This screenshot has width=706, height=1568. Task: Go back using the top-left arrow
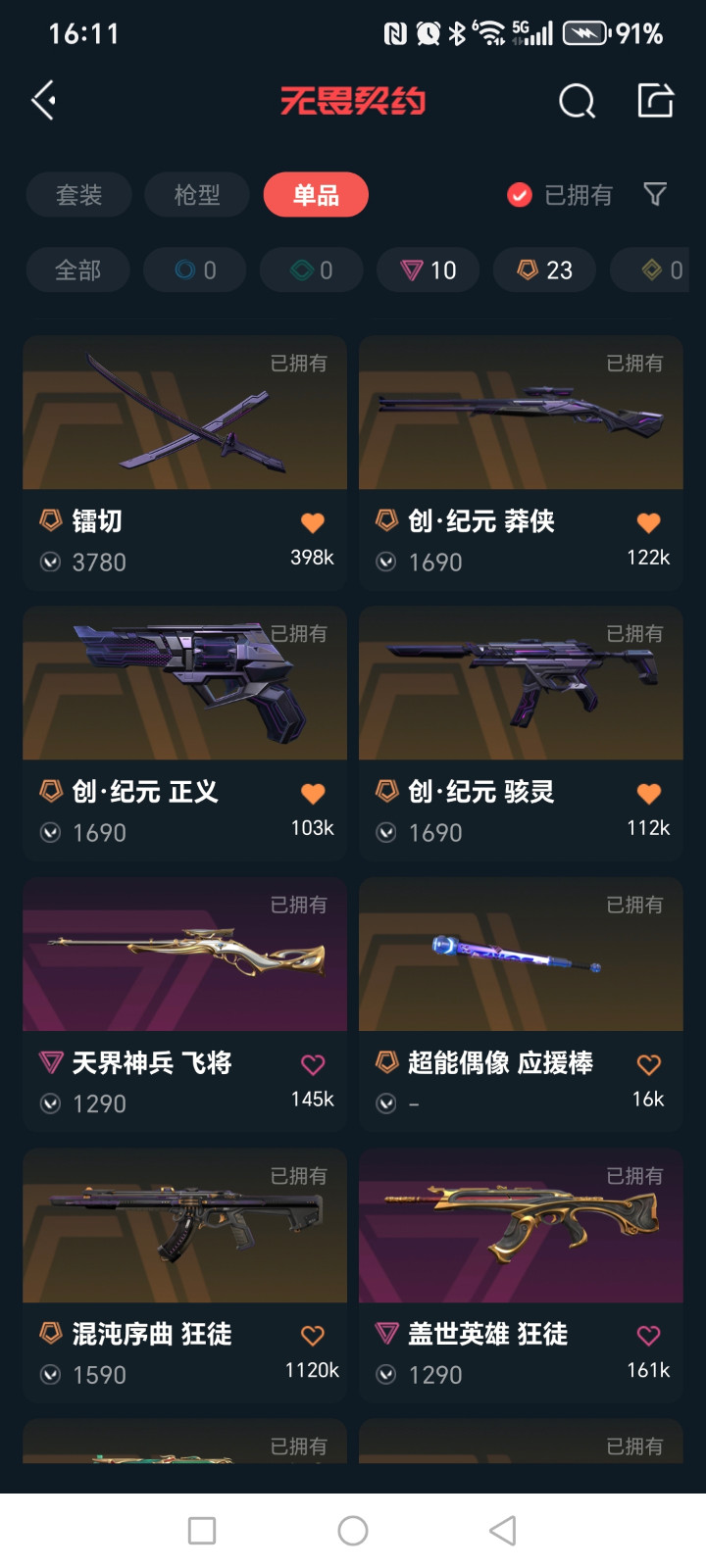44,100
